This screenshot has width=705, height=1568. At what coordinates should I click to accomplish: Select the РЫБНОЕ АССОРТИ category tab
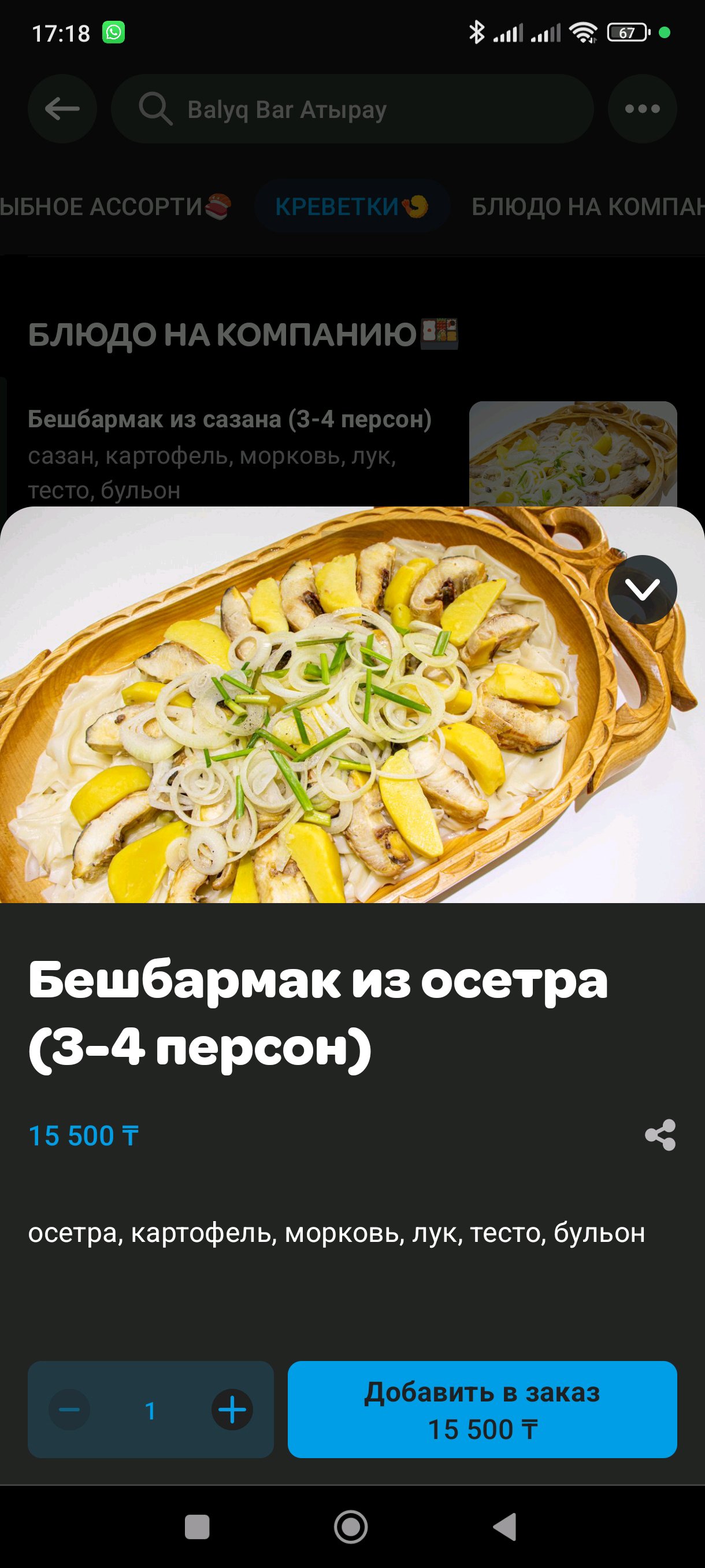coord(116,206)
